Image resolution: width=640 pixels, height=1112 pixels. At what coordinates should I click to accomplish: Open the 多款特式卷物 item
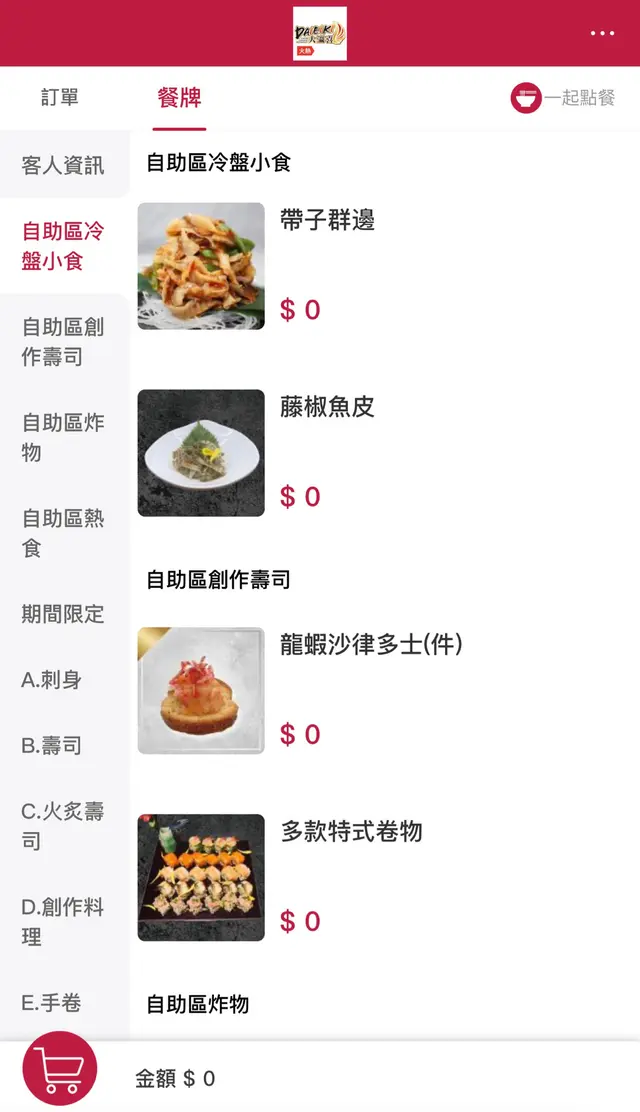[351, 832]
